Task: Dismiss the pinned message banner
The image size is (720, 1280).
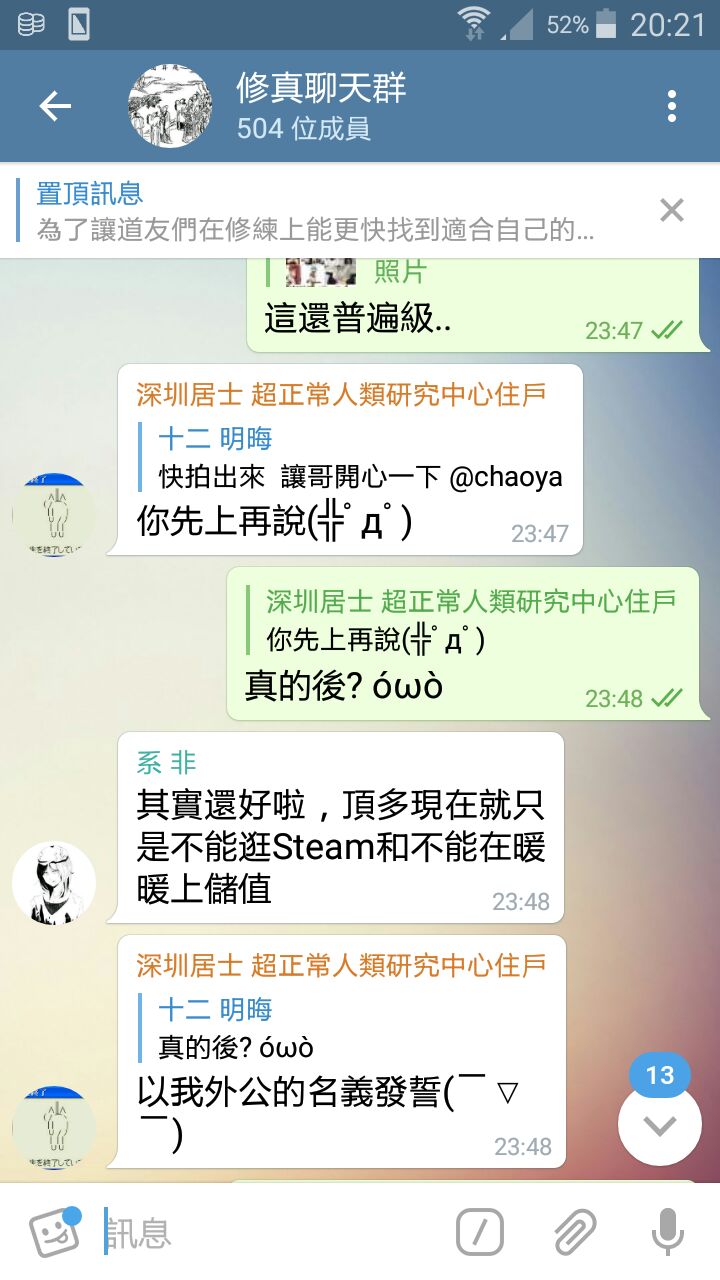Action: coord(672,211)
